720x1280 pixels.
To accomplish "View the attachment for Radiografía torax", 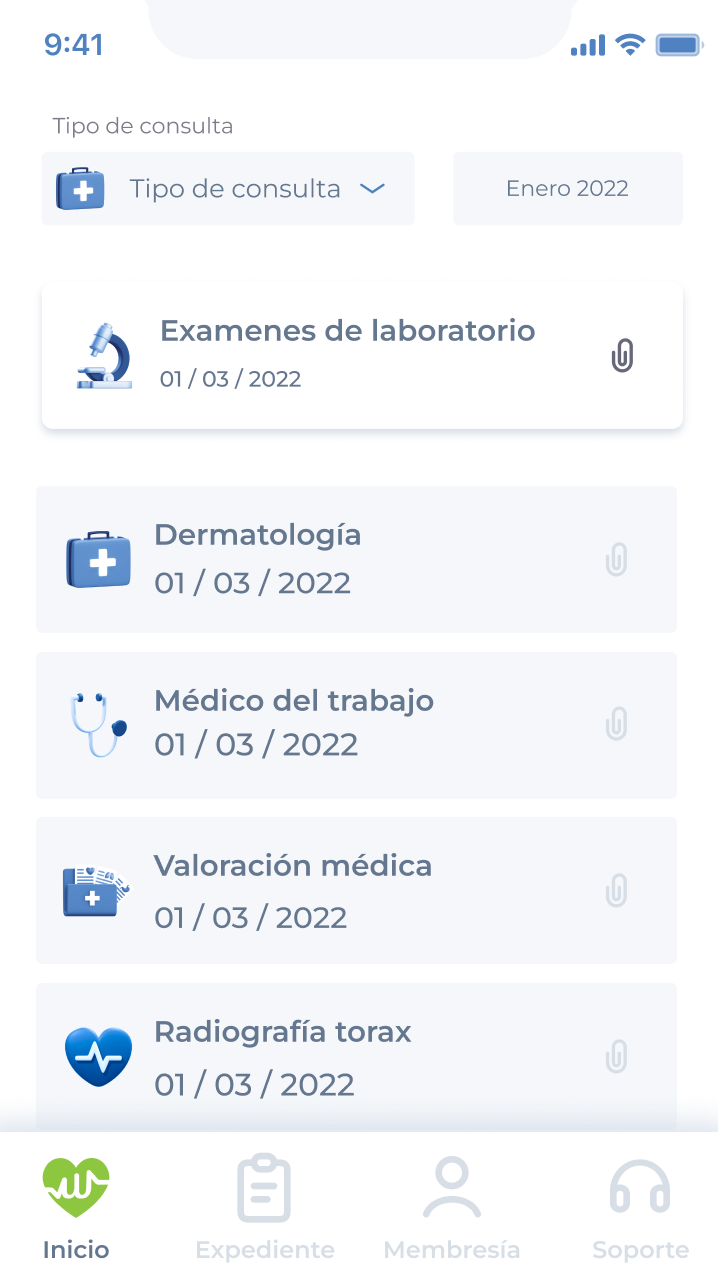I will 617,1056.
